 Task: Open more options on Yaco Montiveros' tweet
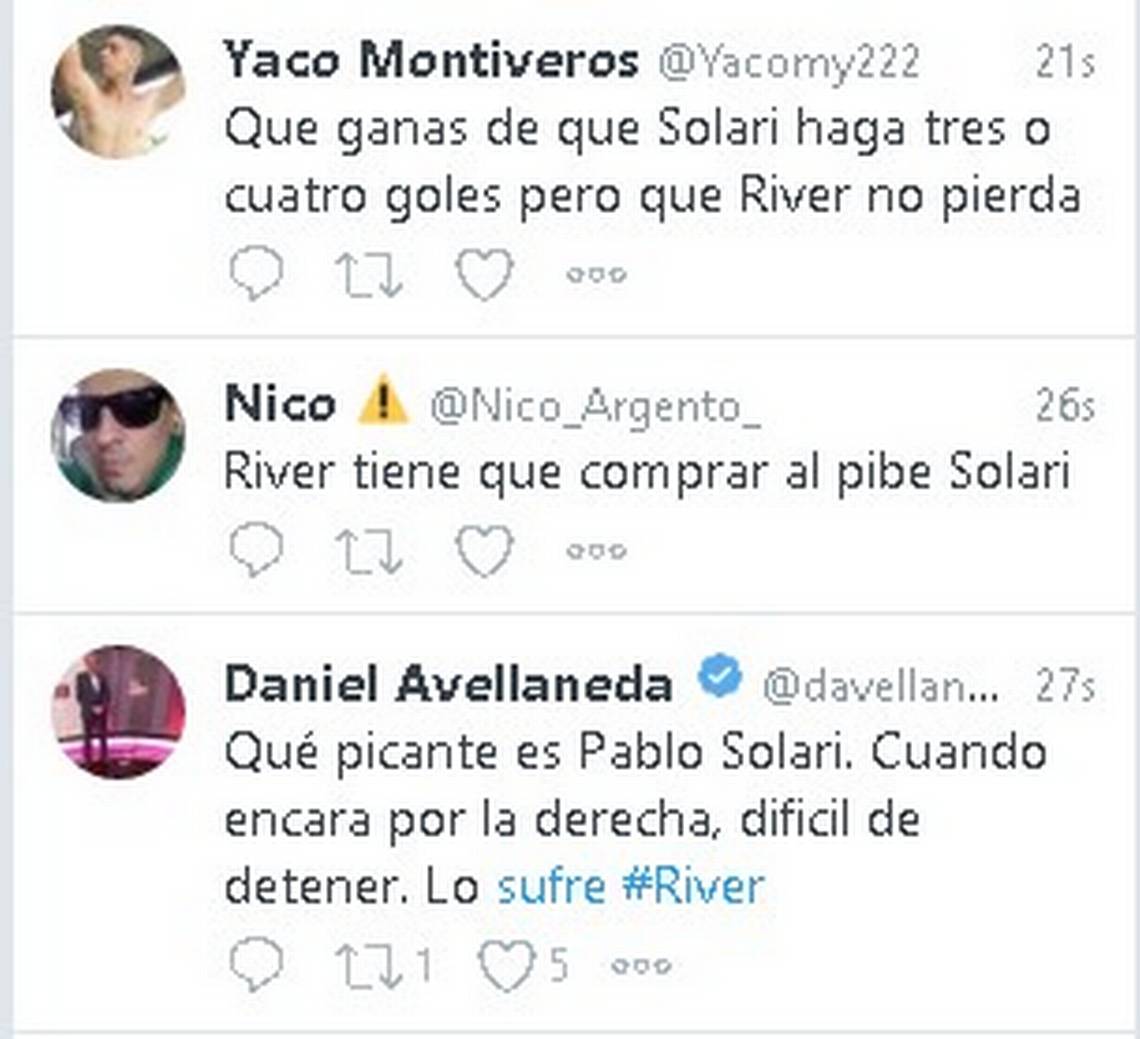(596, 274)
